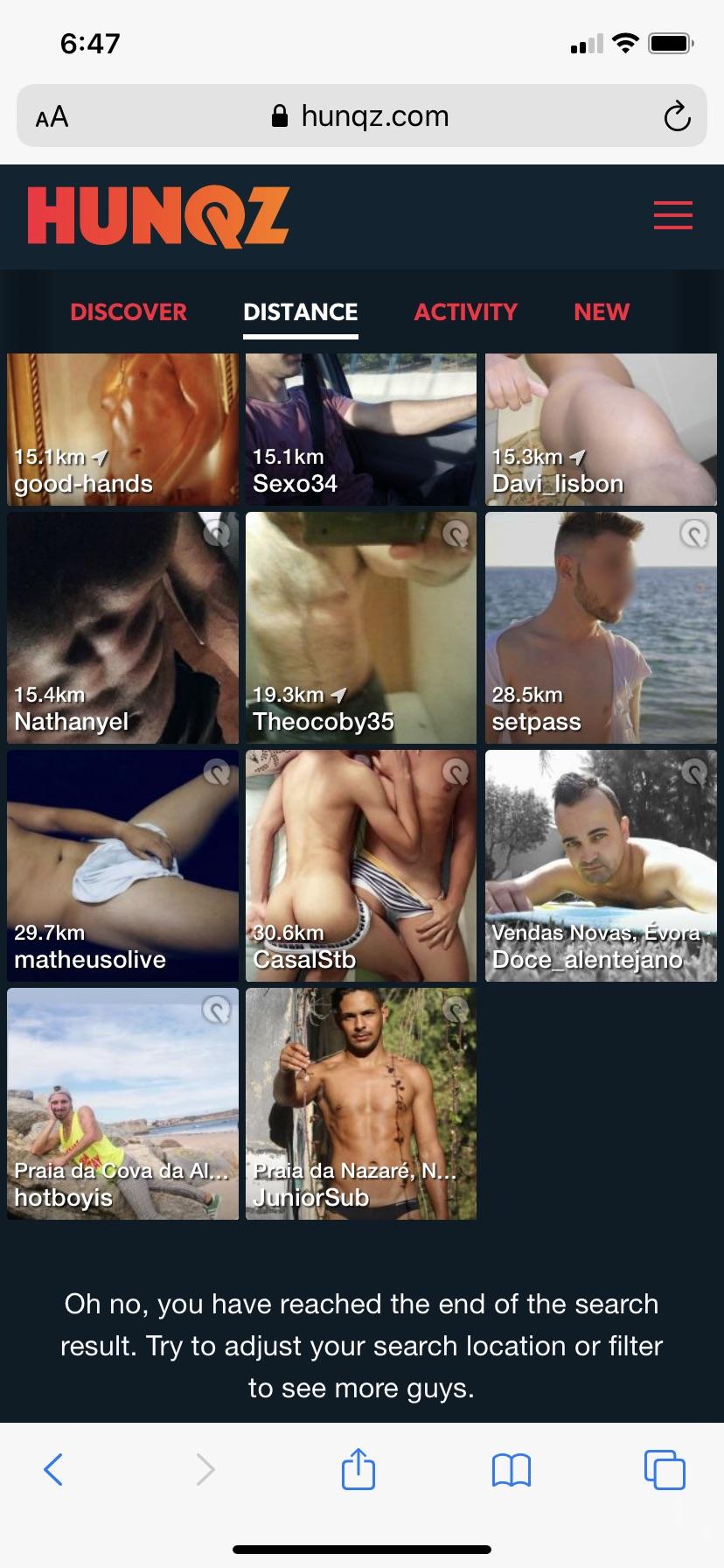The image size is (724, 1568).
Task: Reload the page in Safari
Action: click(677, 116)
